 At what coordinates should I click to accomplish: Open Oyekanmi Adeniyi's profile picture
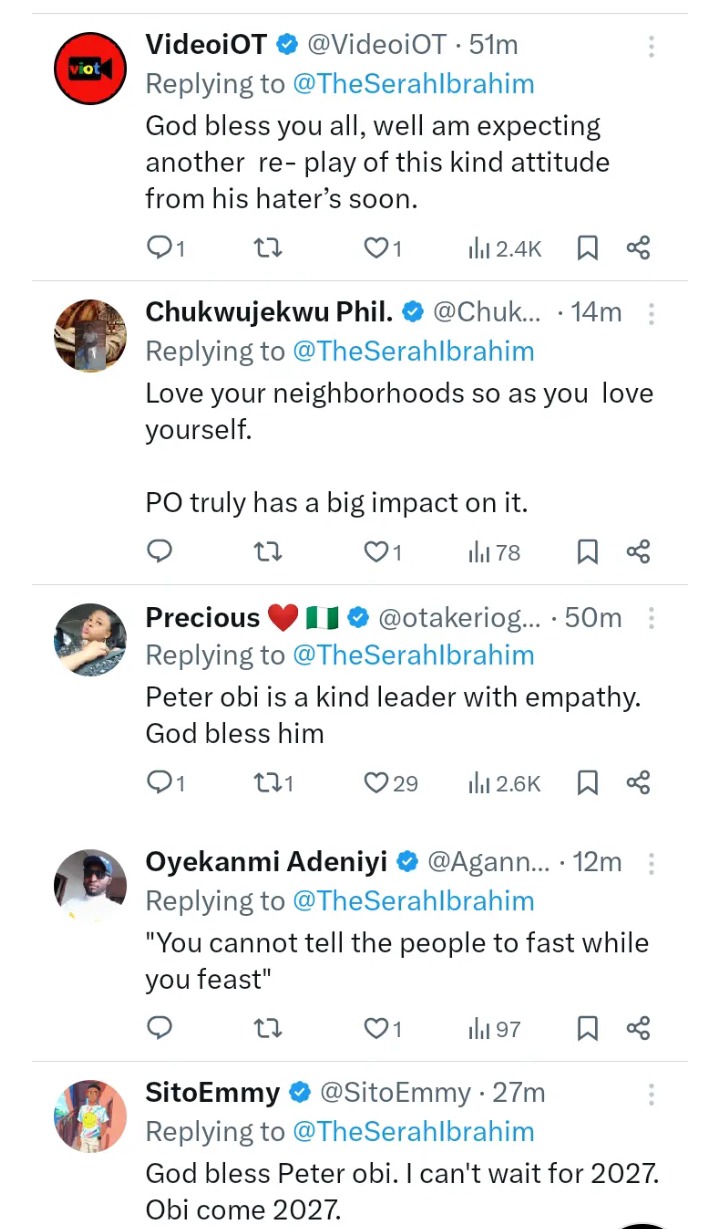(x=90, y=885)
